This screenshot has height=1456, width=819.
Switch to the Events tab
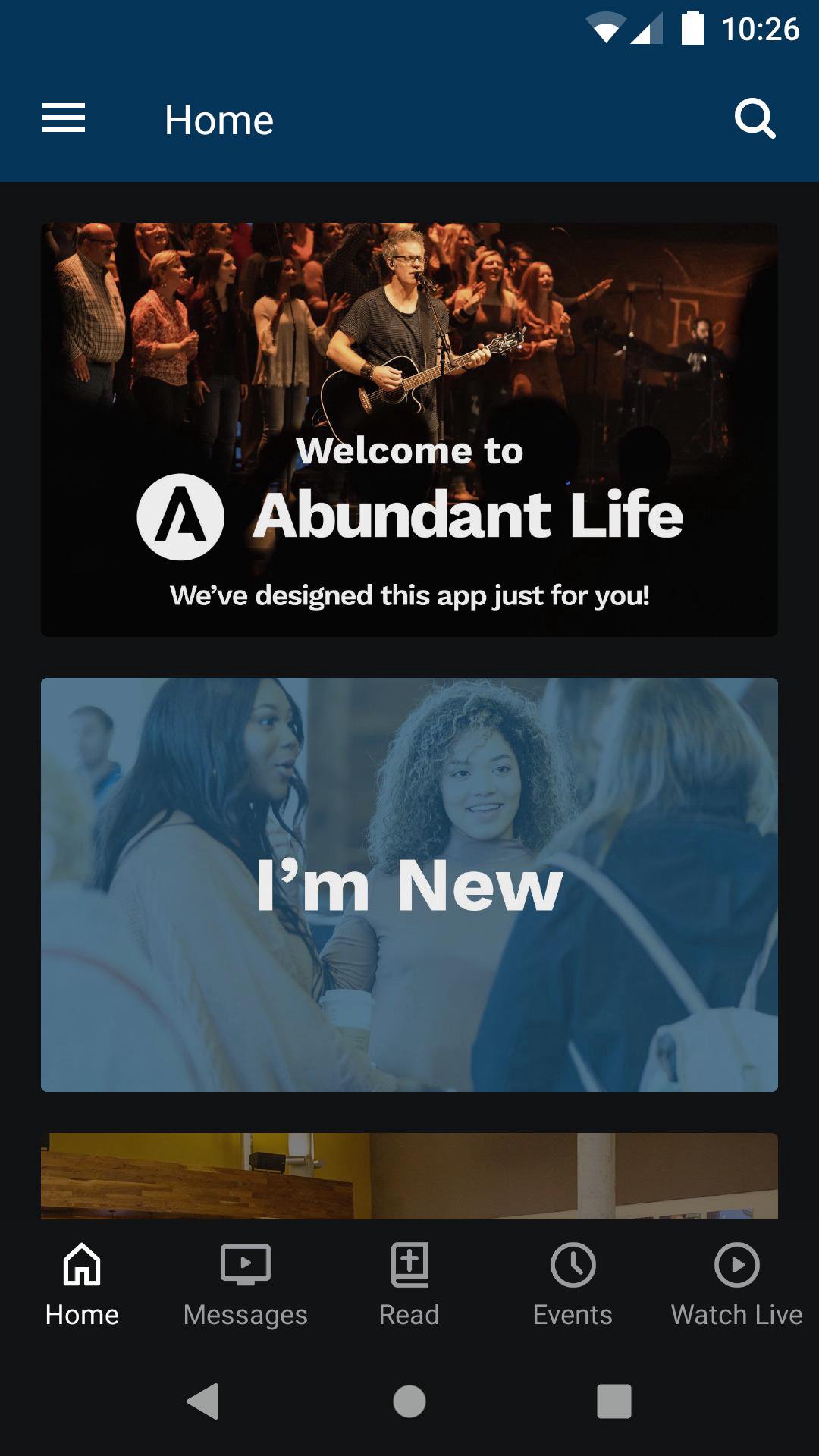[x=573, y=1285]
